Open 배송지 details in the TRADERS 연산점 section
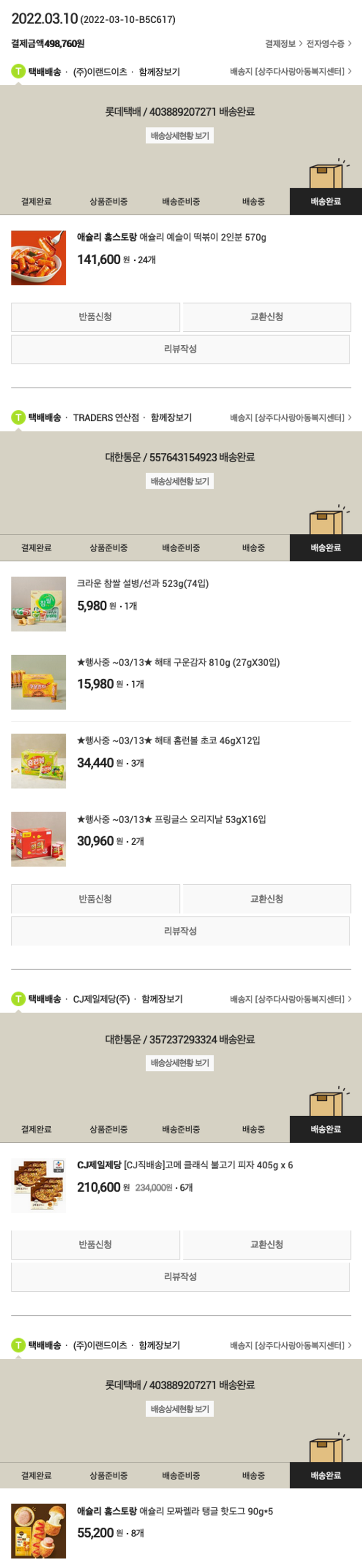The image size is (362, 1568). pos(290,418)
